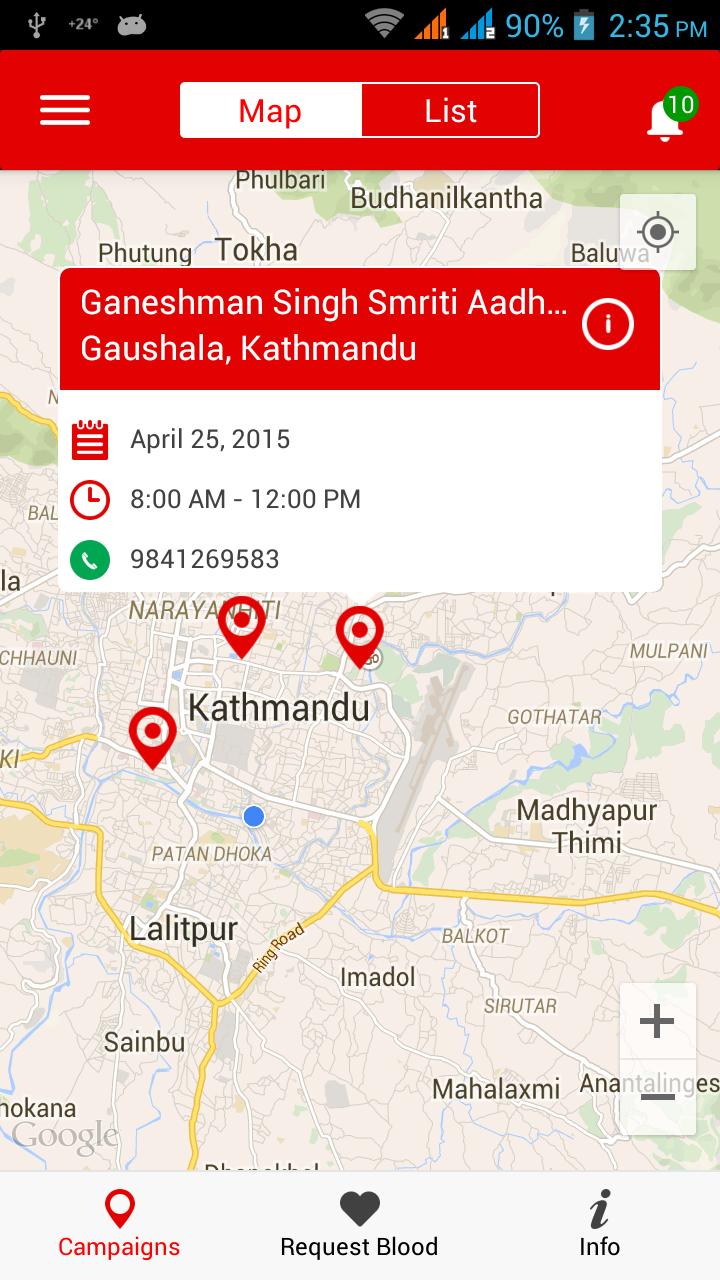Center map on my location
Viewport: 720px width, 1280px height.
(x=657, y=232)
